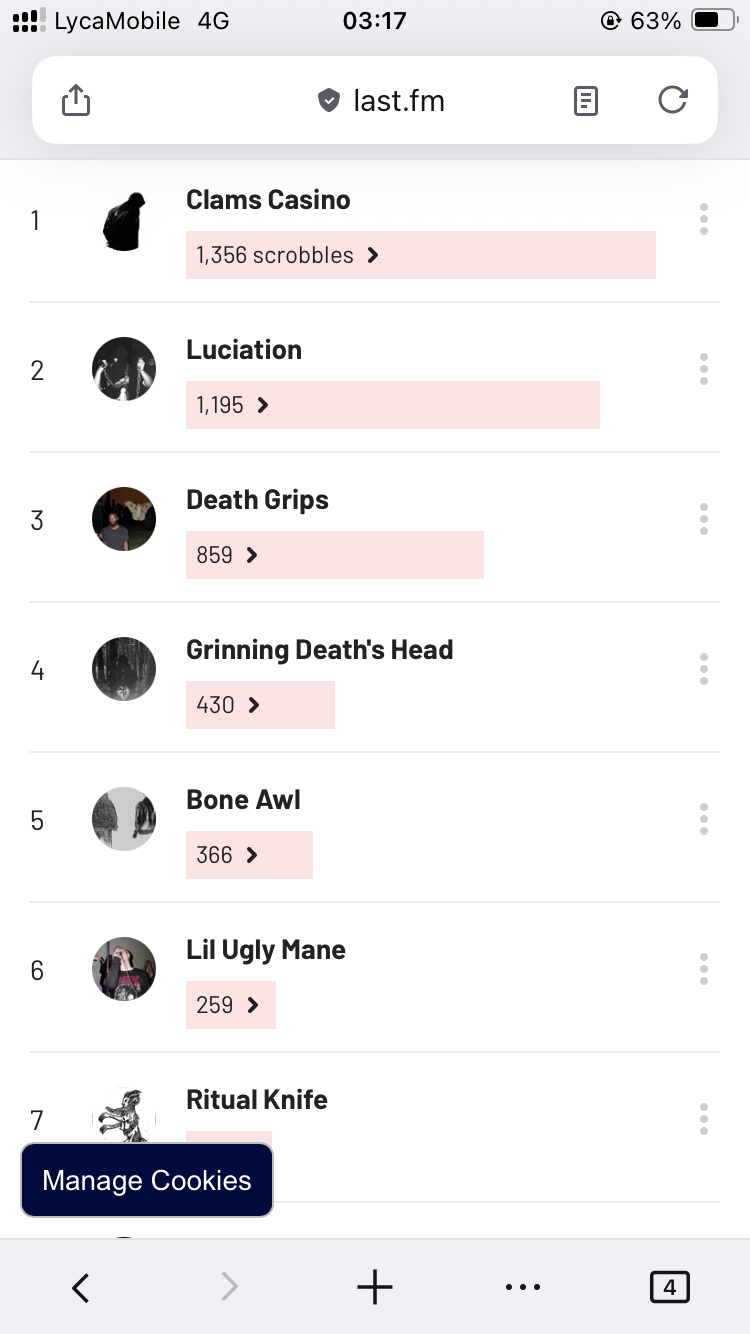Tap the last.fm address field
750x1334 pixels.
381,100
